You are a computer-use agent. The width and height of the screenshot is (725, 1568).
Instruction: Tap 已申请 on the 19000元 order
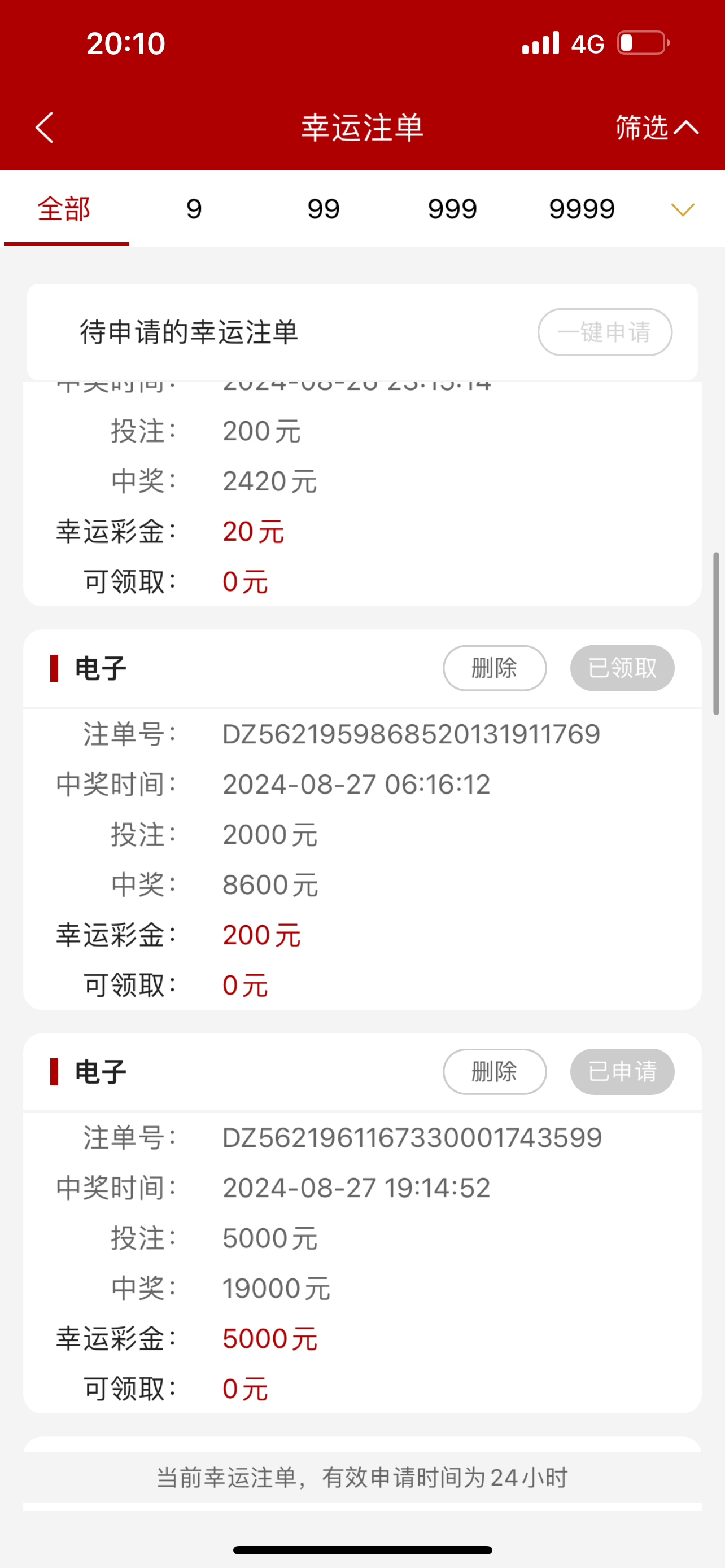tap(622, 1072)
